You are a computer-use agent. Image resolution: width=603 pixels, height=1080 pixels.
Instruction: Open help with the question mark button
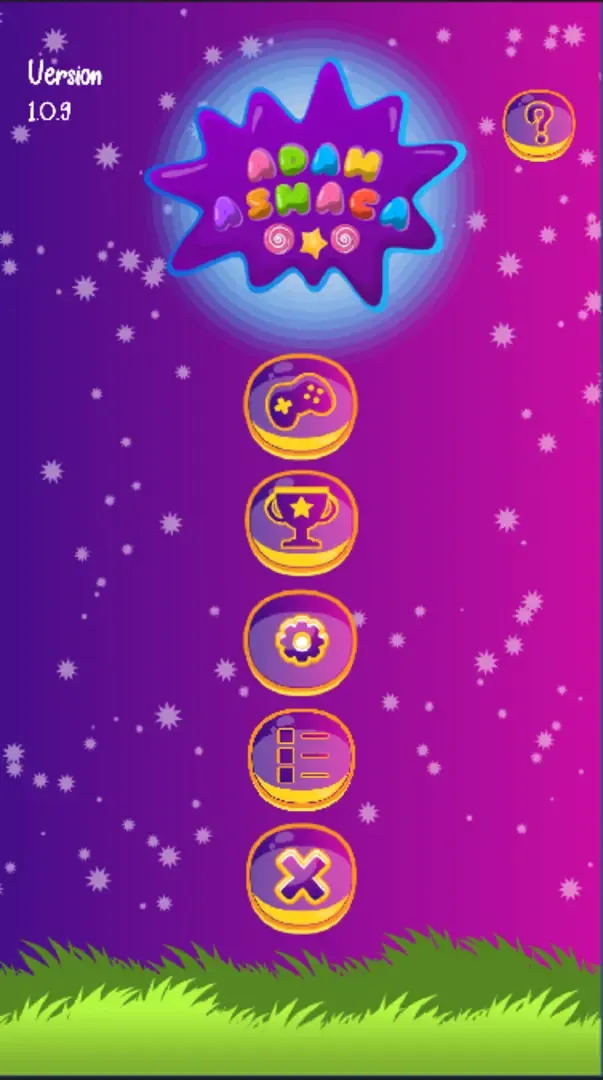(x=539, y=125)
